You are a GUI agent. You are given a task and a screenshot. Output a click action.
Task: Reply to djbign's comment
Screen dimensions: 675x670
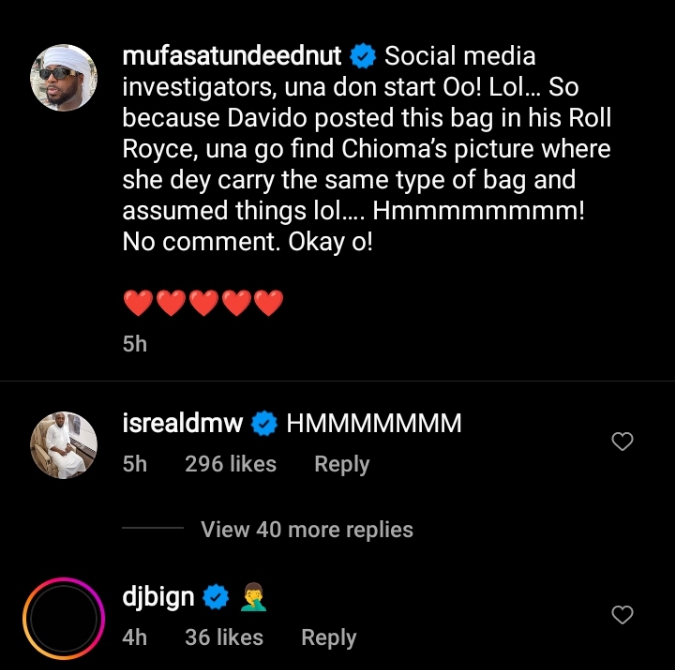coord(328,637)
